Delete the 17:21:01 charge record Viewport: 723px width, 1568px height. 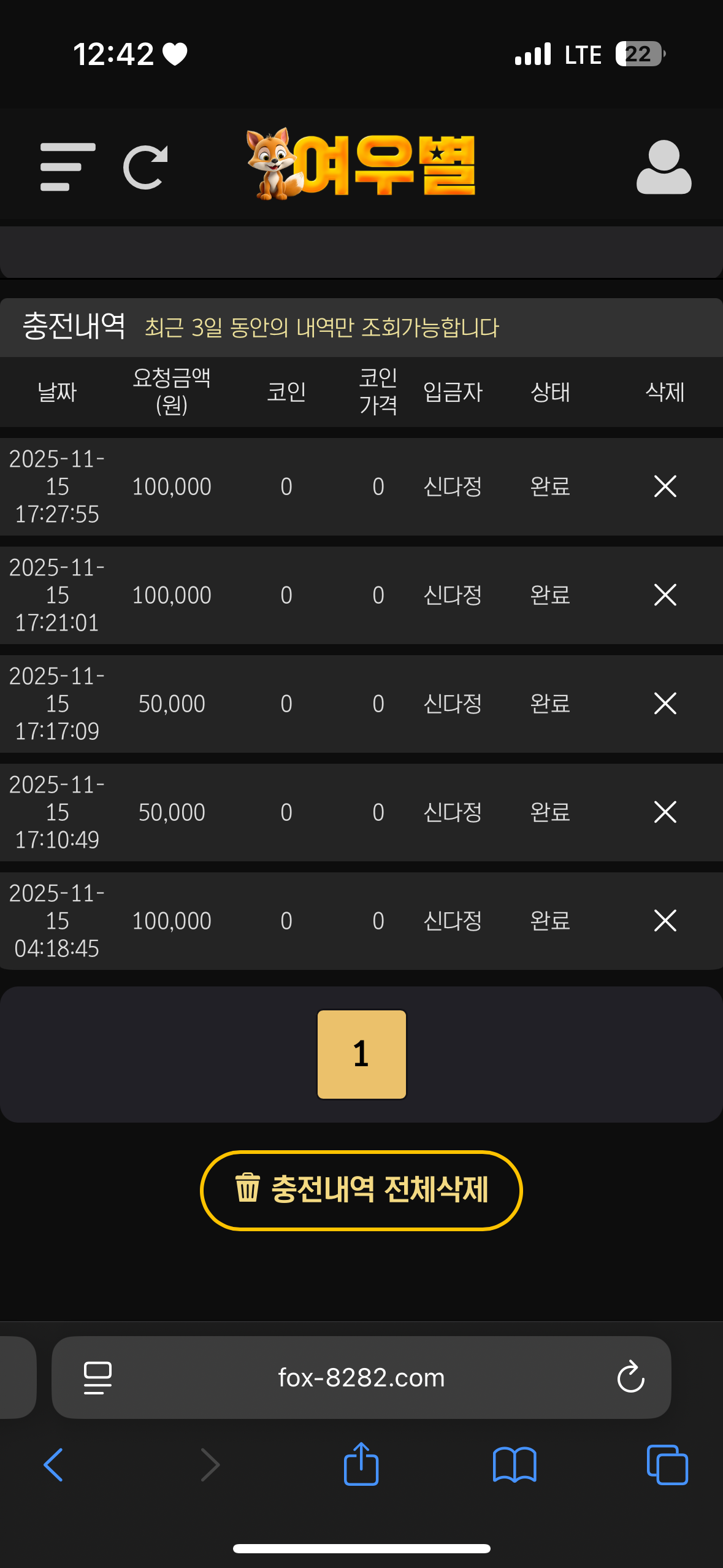(665, 595)
